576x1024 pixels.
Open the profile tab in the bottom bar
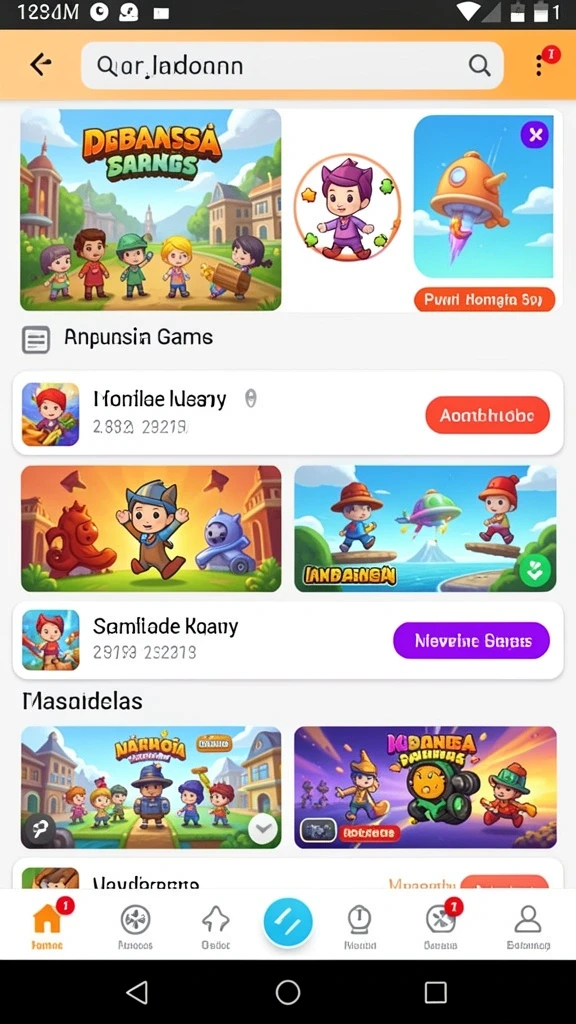528,926
